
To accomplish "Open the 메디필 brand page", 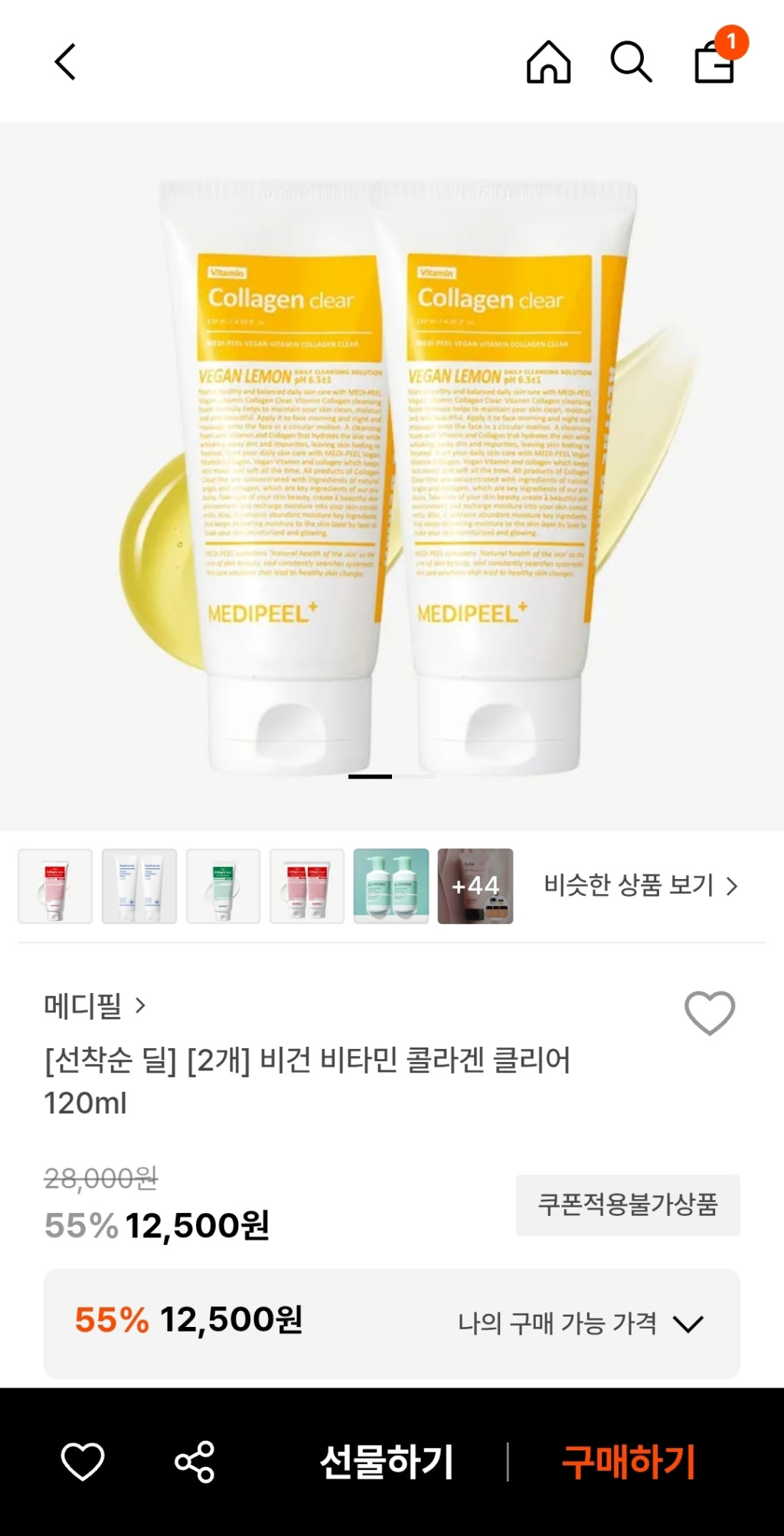I will [x=94, y=1005].
